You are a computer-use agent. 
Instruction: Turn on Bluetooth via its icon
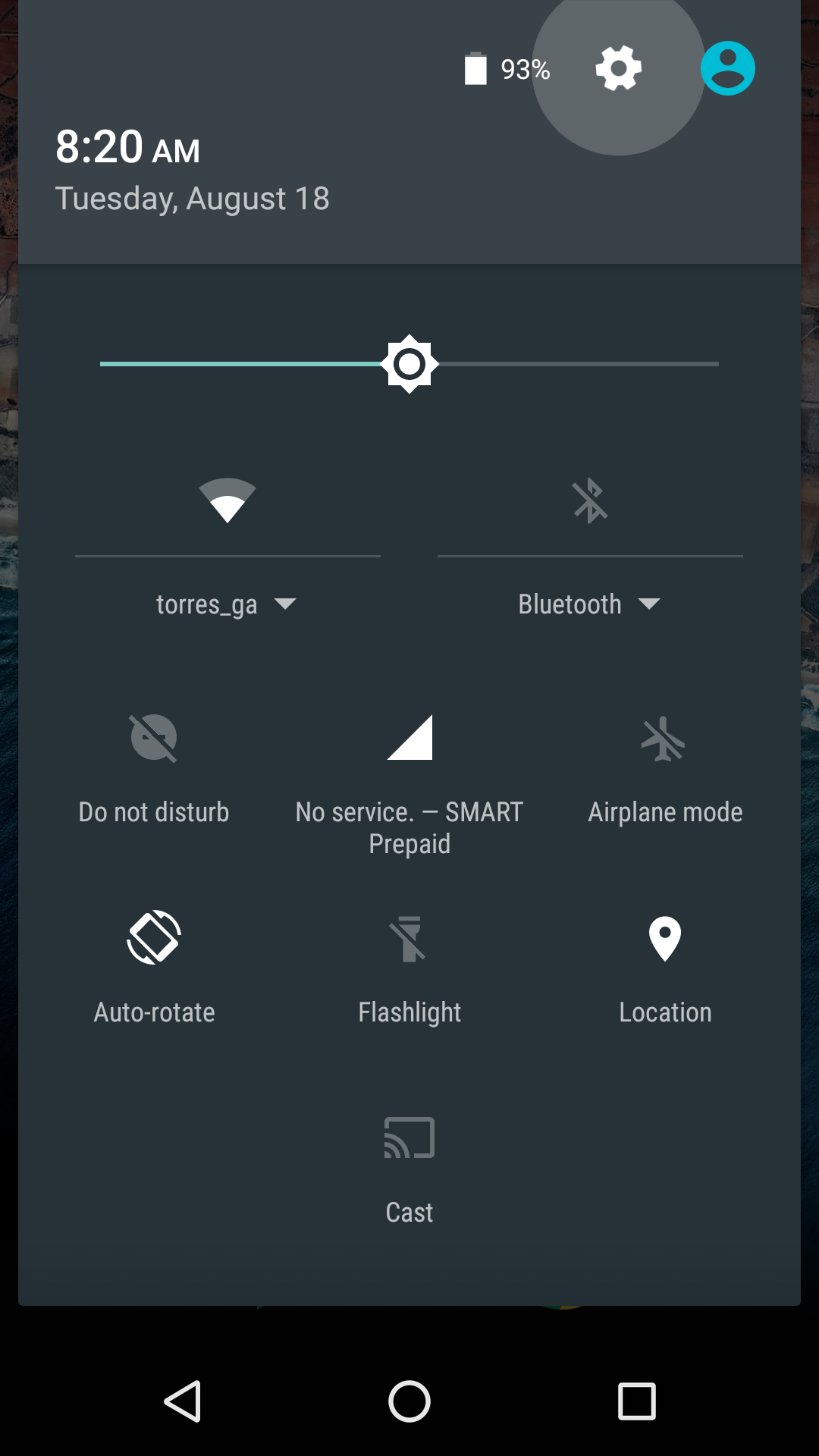[x=590, y=500]
